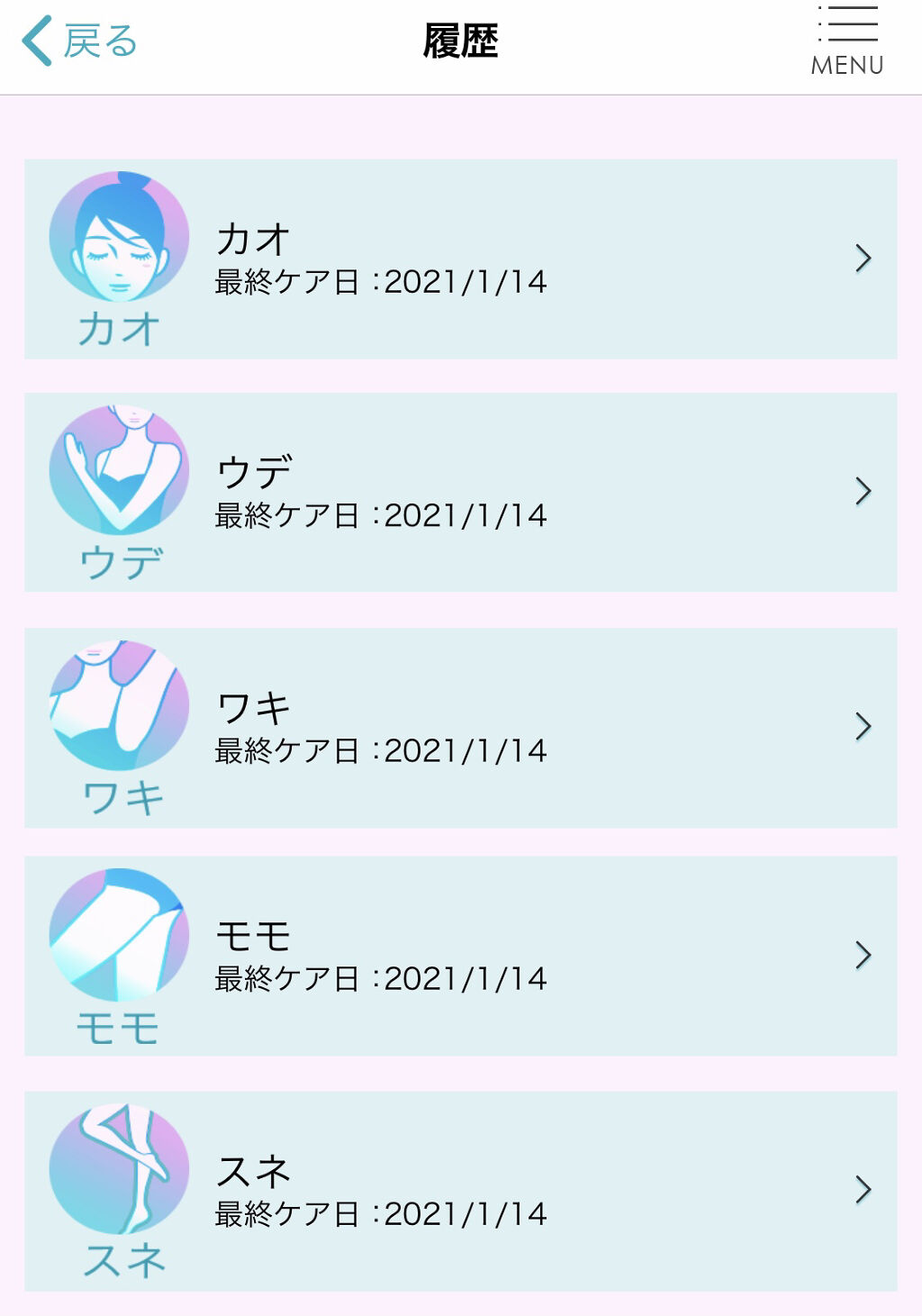The image size is (922, 1316).
Task: Open the MENU hamburger
Action: click(x=847, y=41)
